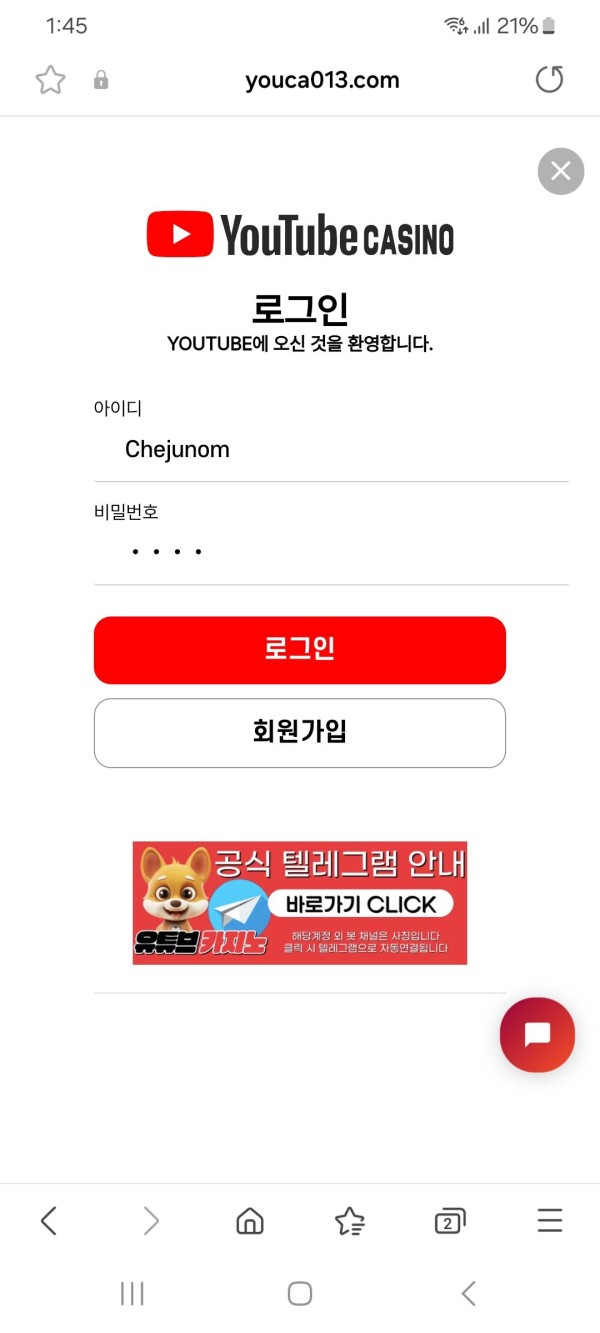Screen dimensions: 600x1333
Task: Open the live chat bubble
Action: pos(537,1035)
